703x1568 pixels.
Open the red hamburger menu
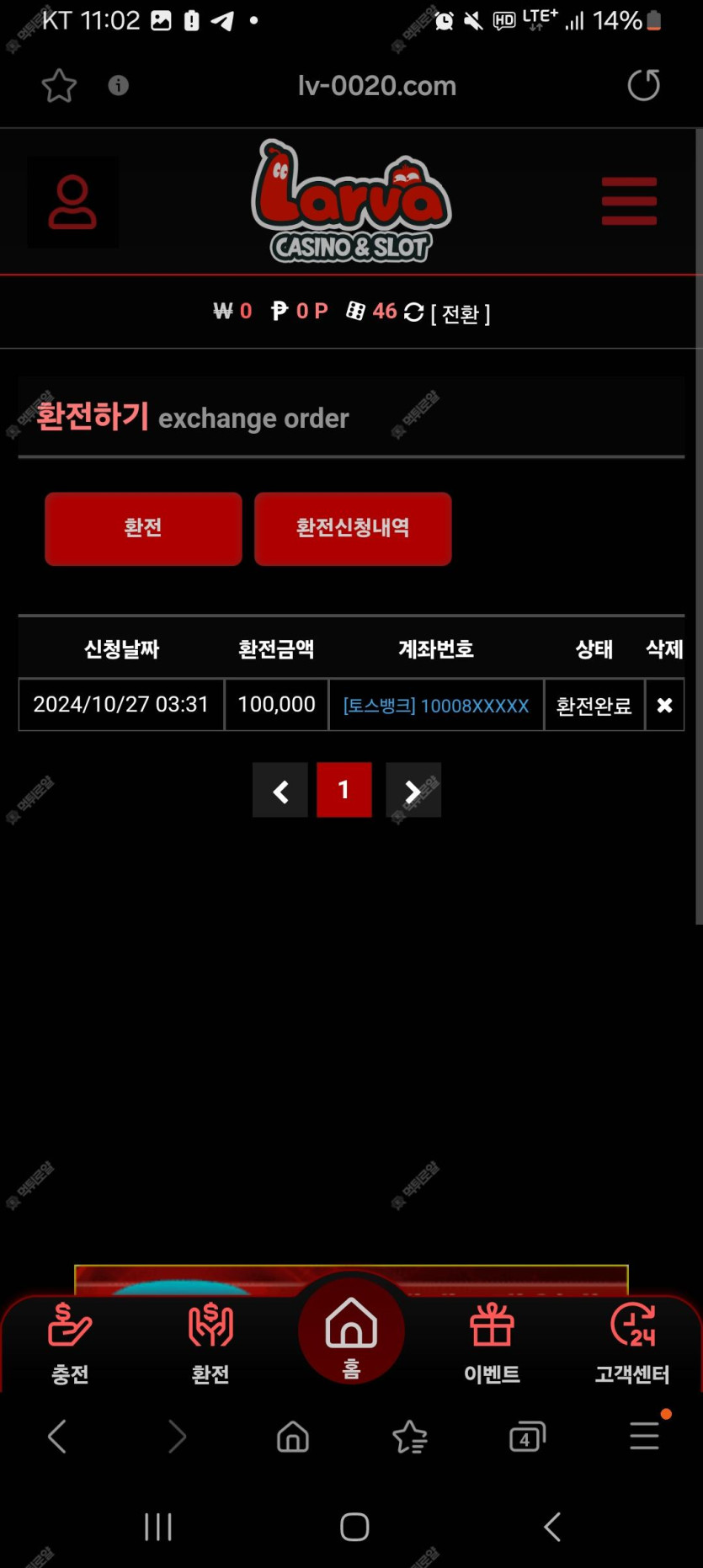click(629, 201)
